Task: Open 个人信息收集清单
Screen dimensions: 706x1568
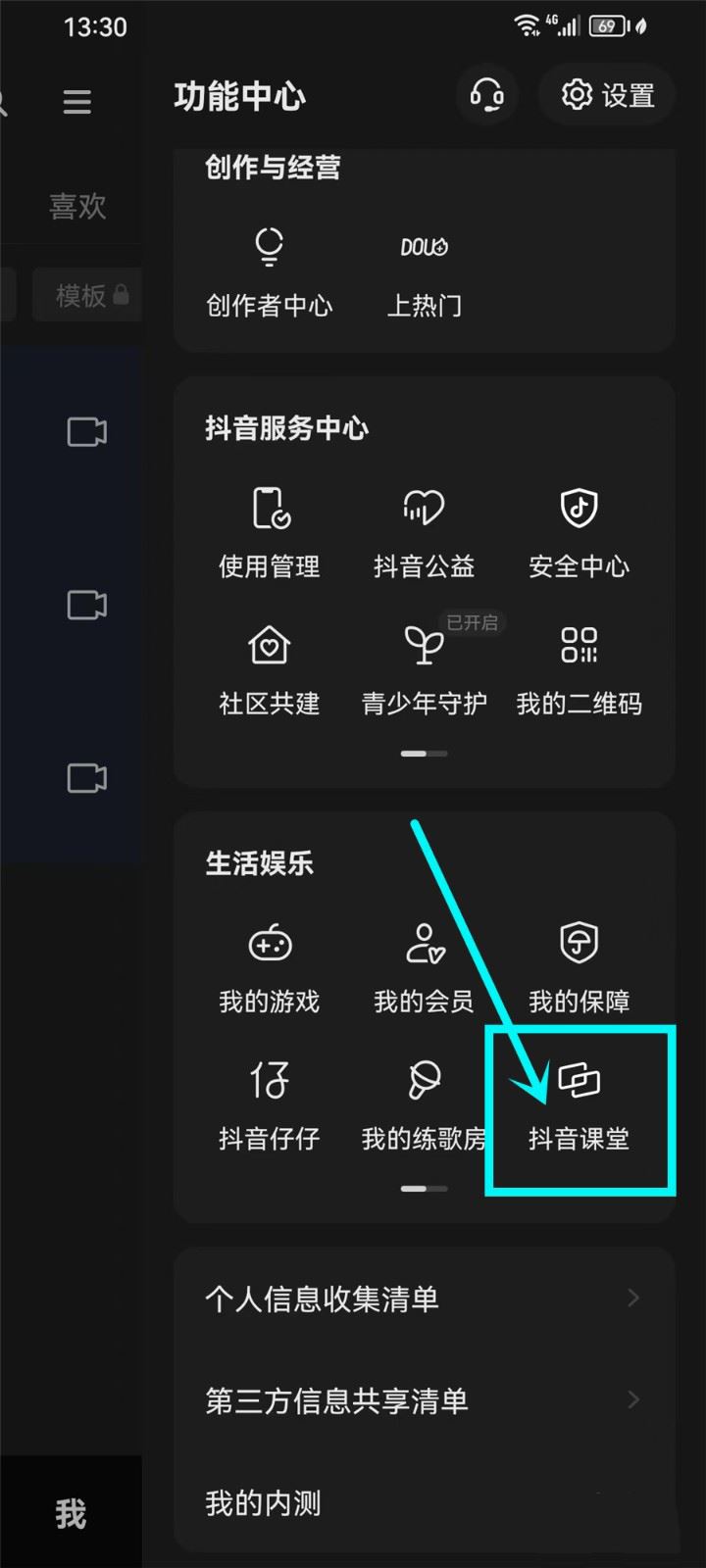Action: [x=424, y=1298]
